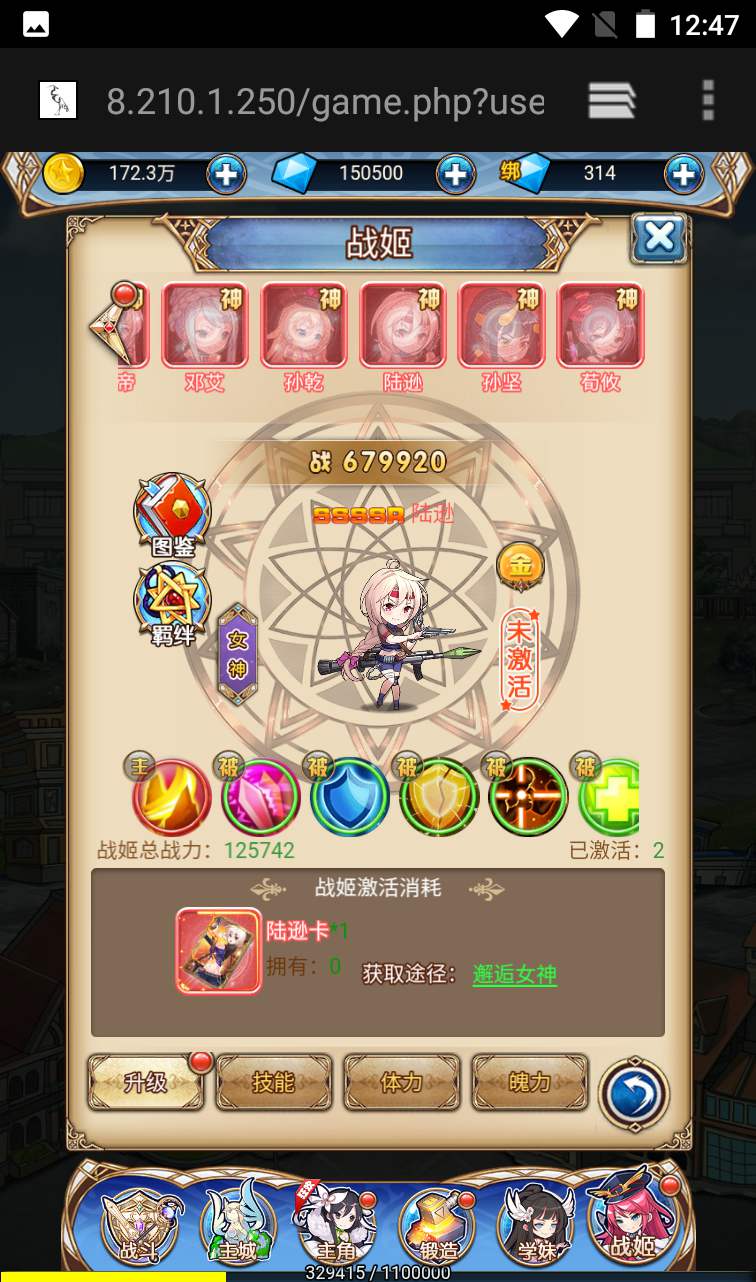Close the 战姬 panel
Viewport: 756px width, 1282px height.
point(659,239)
